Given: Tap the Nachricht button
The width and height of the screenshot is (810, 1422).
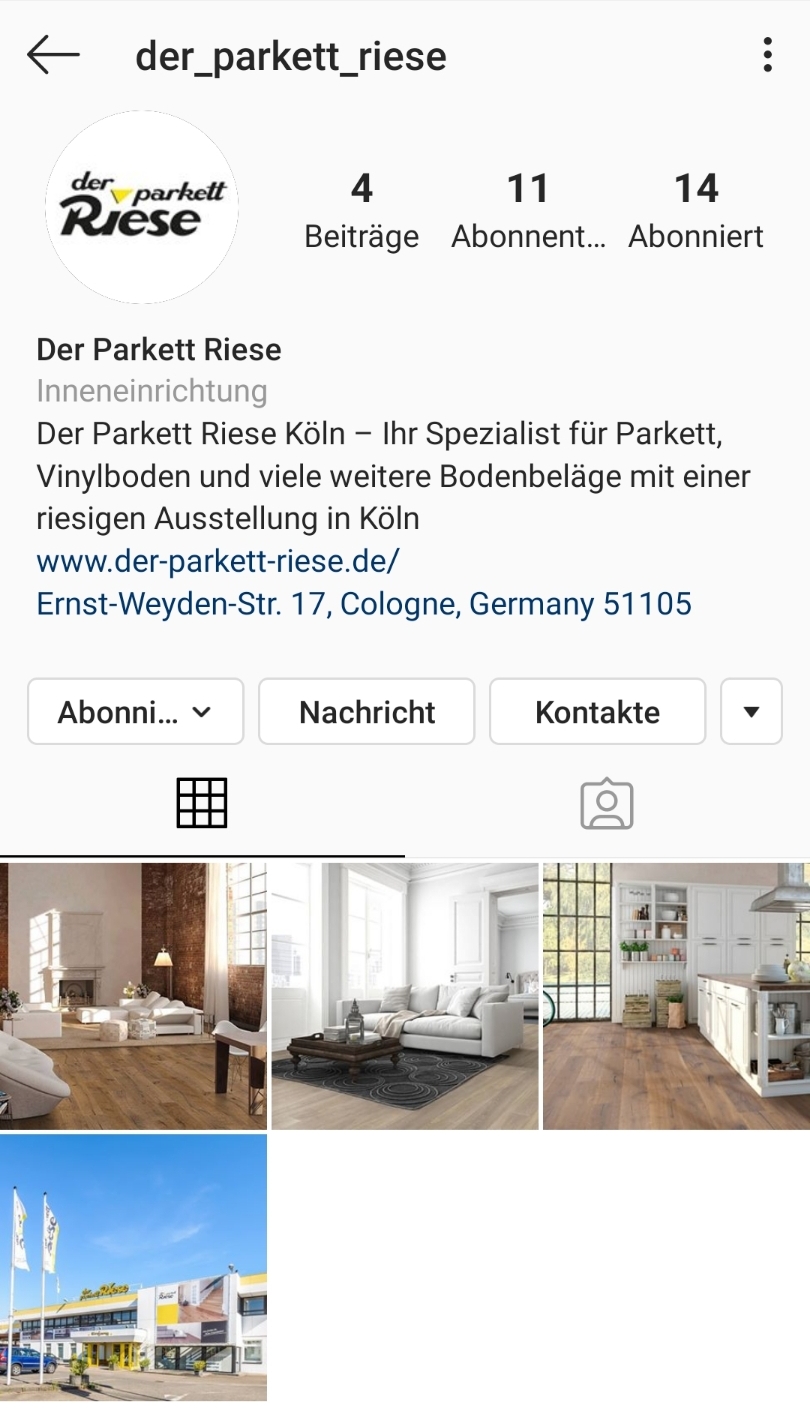Looking at the screenshot, I should [367, 712].
